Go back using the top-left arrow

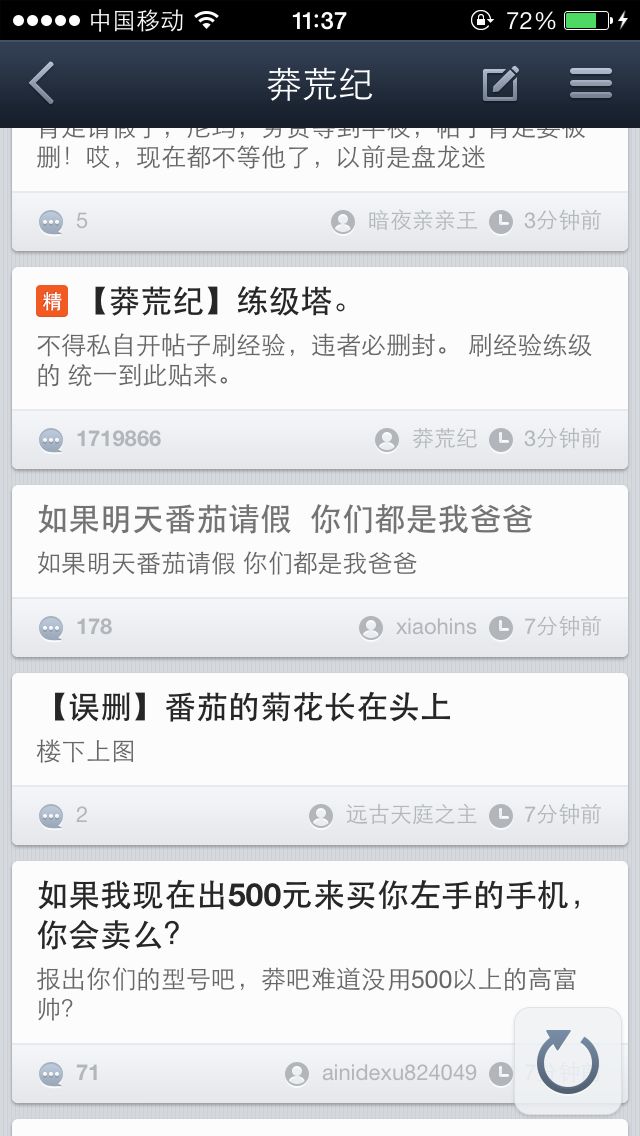point(41,83)
